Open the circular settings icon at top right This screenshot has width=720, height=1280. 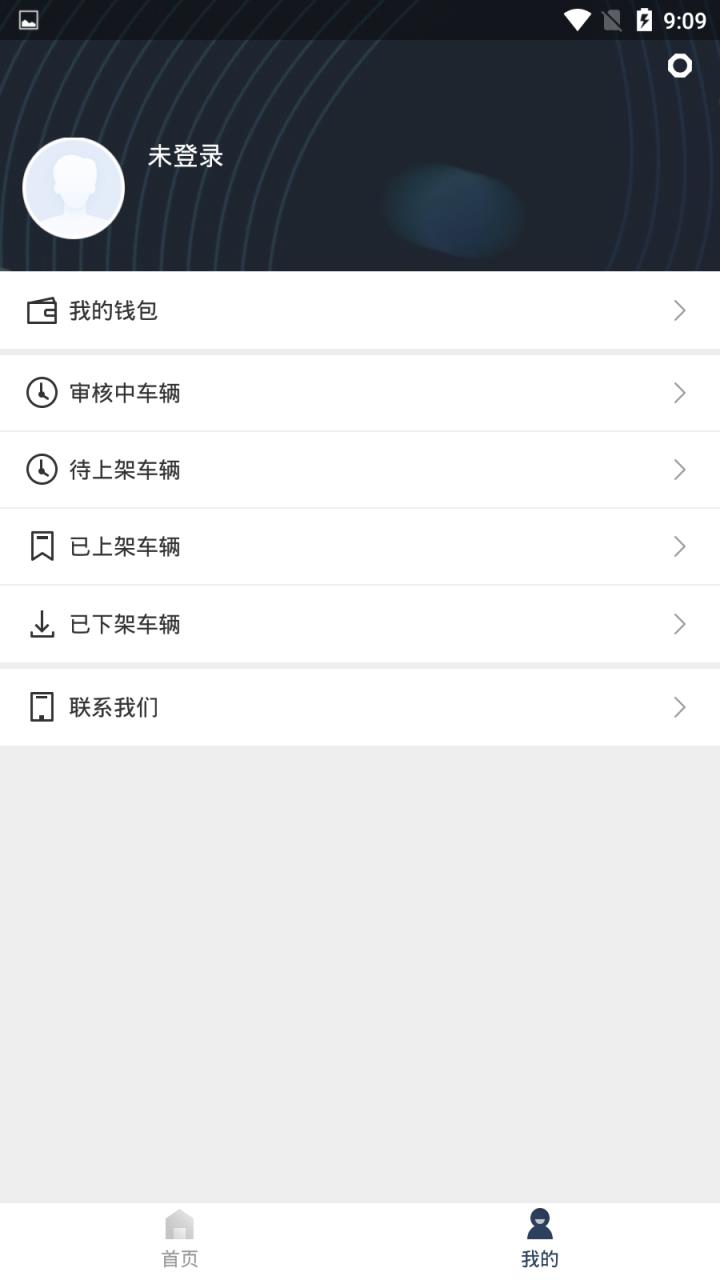(680, 67)
